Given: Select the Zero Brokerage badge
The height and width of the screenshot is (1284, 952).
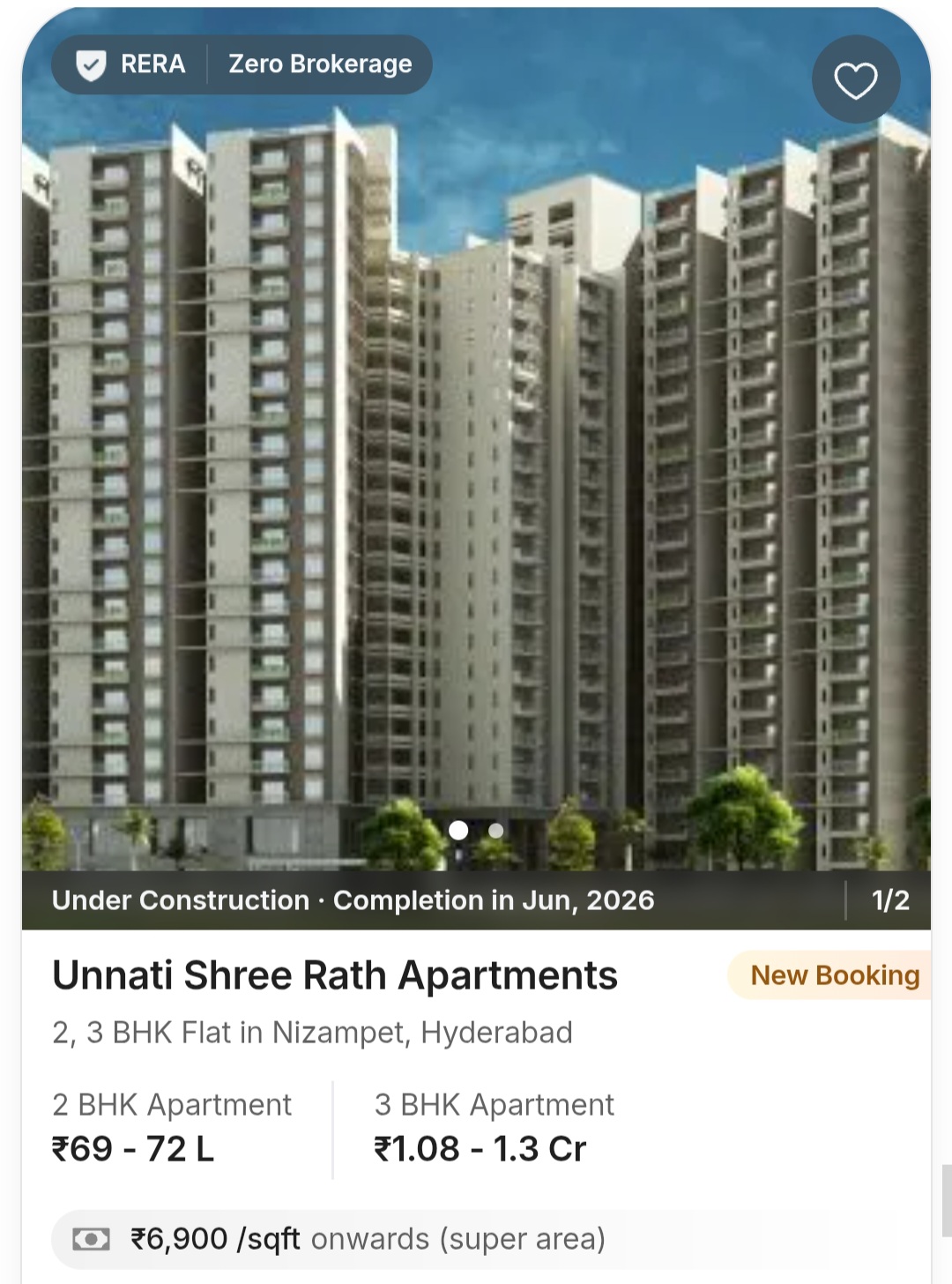Looking at the screenshot, I should pyautogui.click(x=320, y=63).
